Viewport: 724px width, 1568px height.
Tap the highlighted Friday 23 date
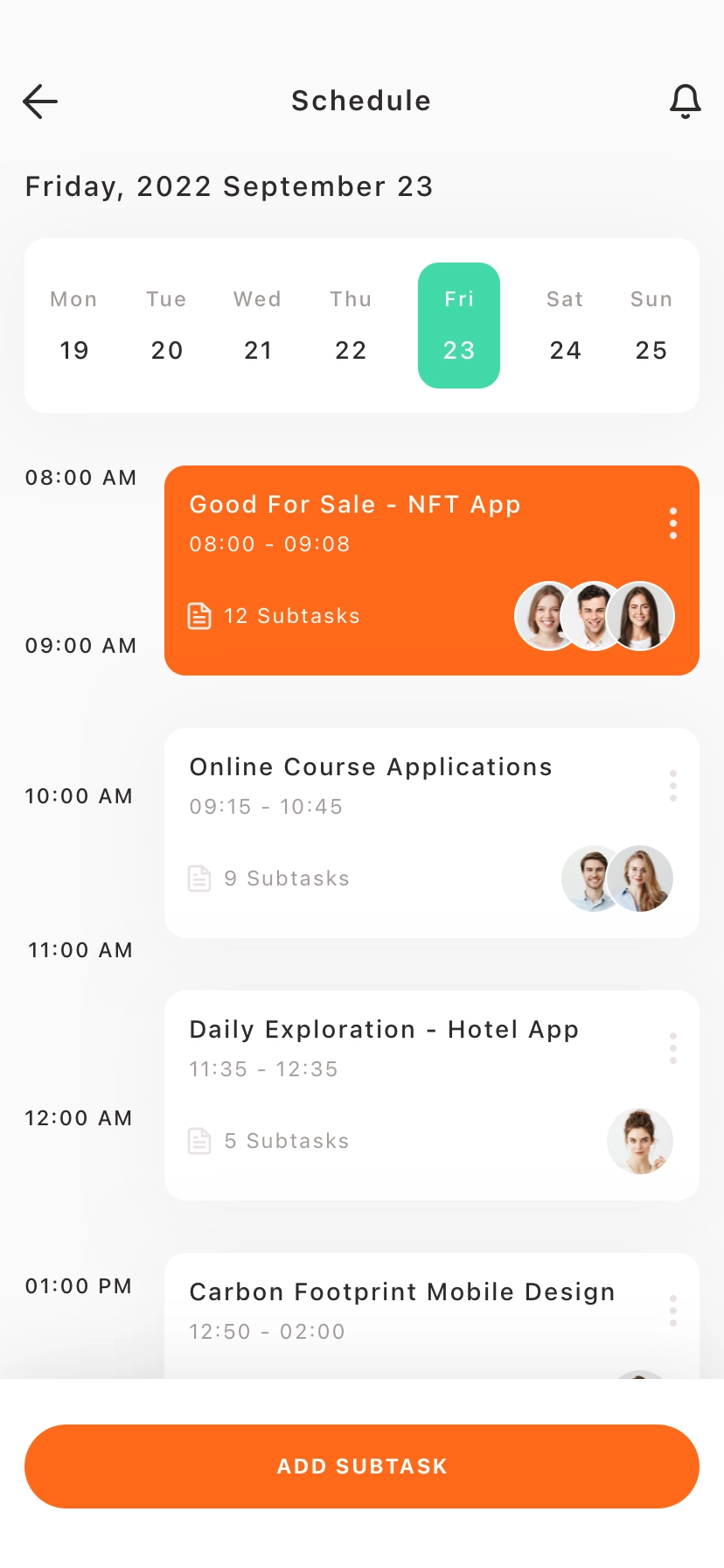pos(459,325)
